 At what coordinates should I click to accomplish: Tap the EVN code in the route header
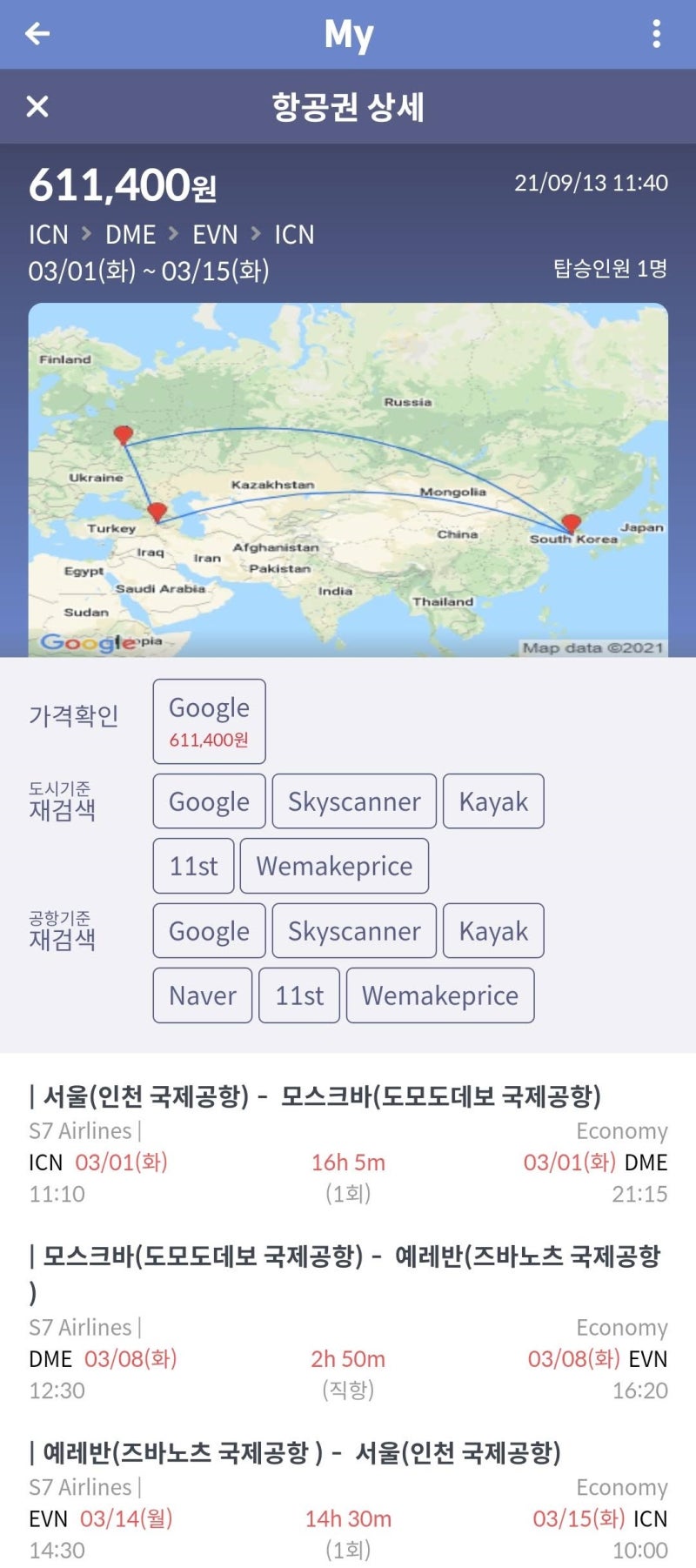click(214, 234)
